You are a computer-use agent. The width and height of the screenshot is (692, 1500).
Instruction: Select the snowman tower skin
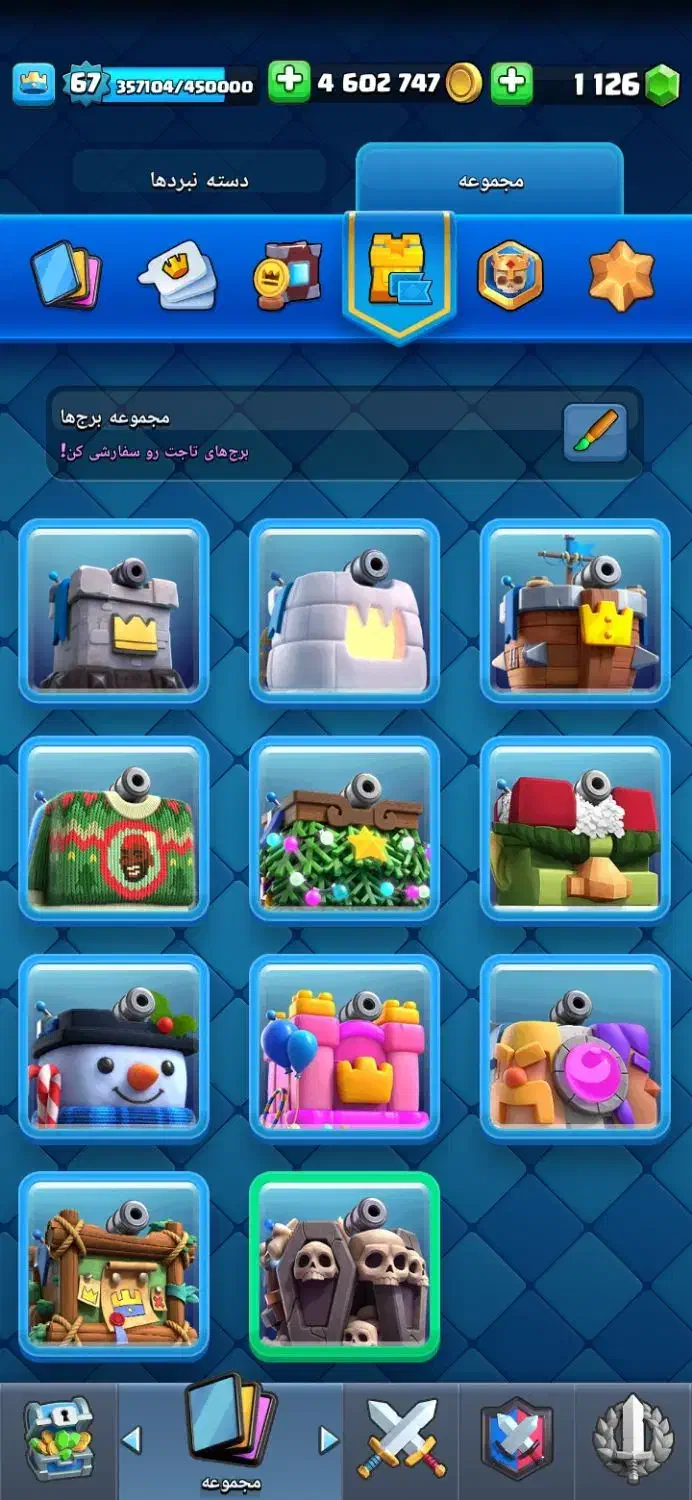[114, 1047]
